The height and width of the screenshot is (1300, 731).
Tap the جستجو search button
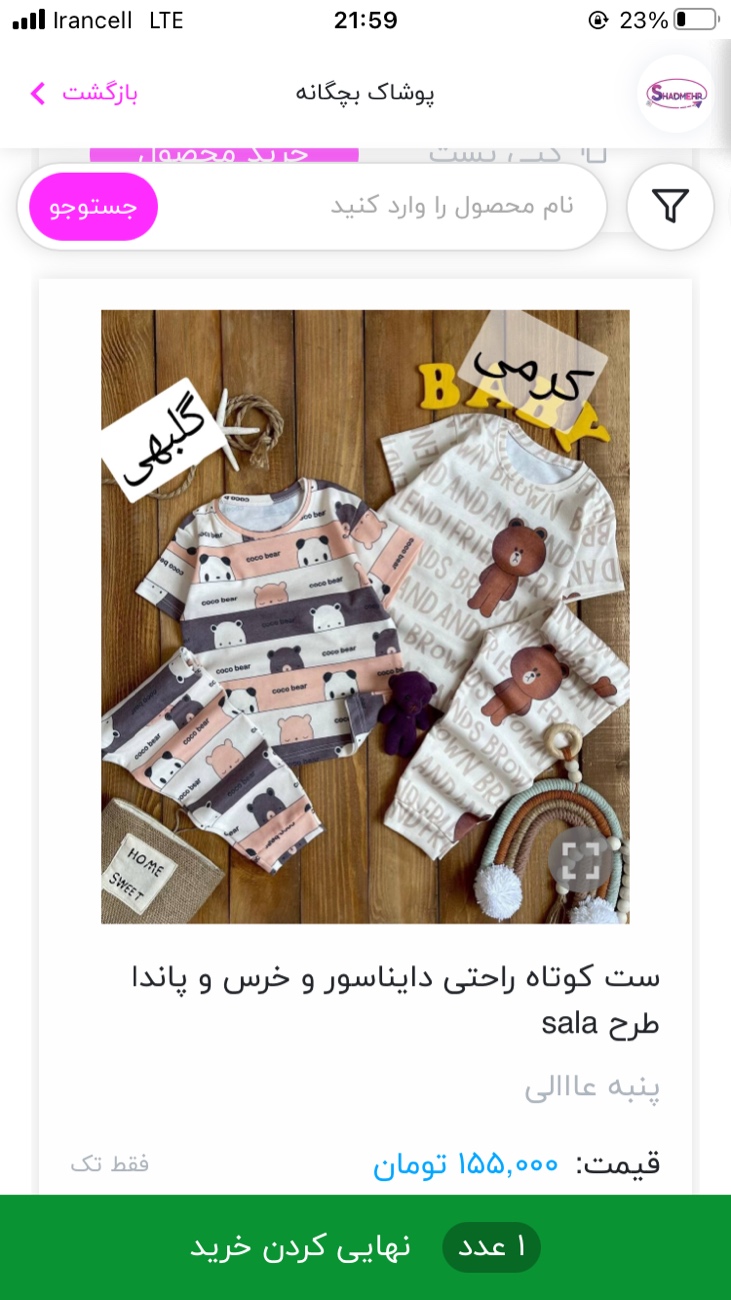pos(93,207)
